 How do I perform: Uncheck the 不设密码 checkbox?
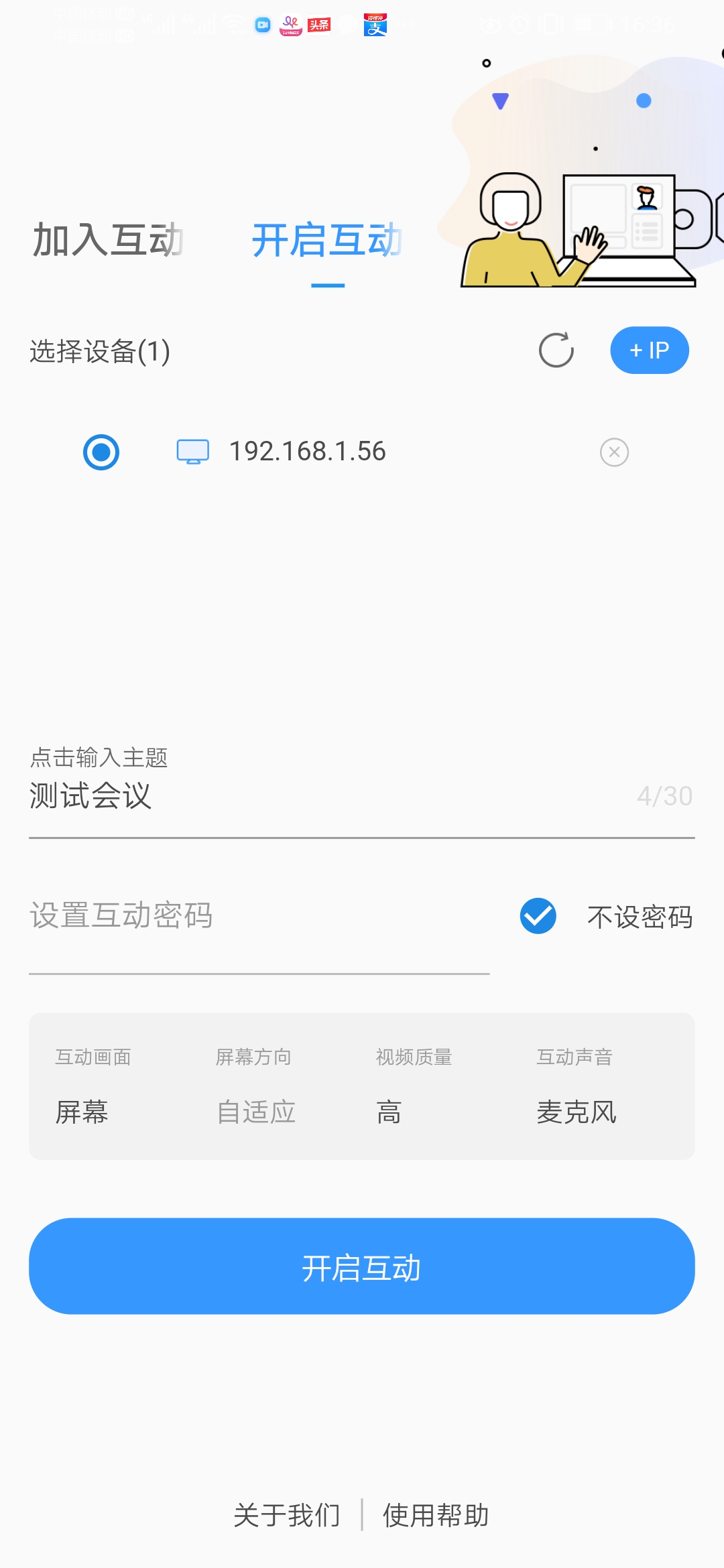coord(538,916)
